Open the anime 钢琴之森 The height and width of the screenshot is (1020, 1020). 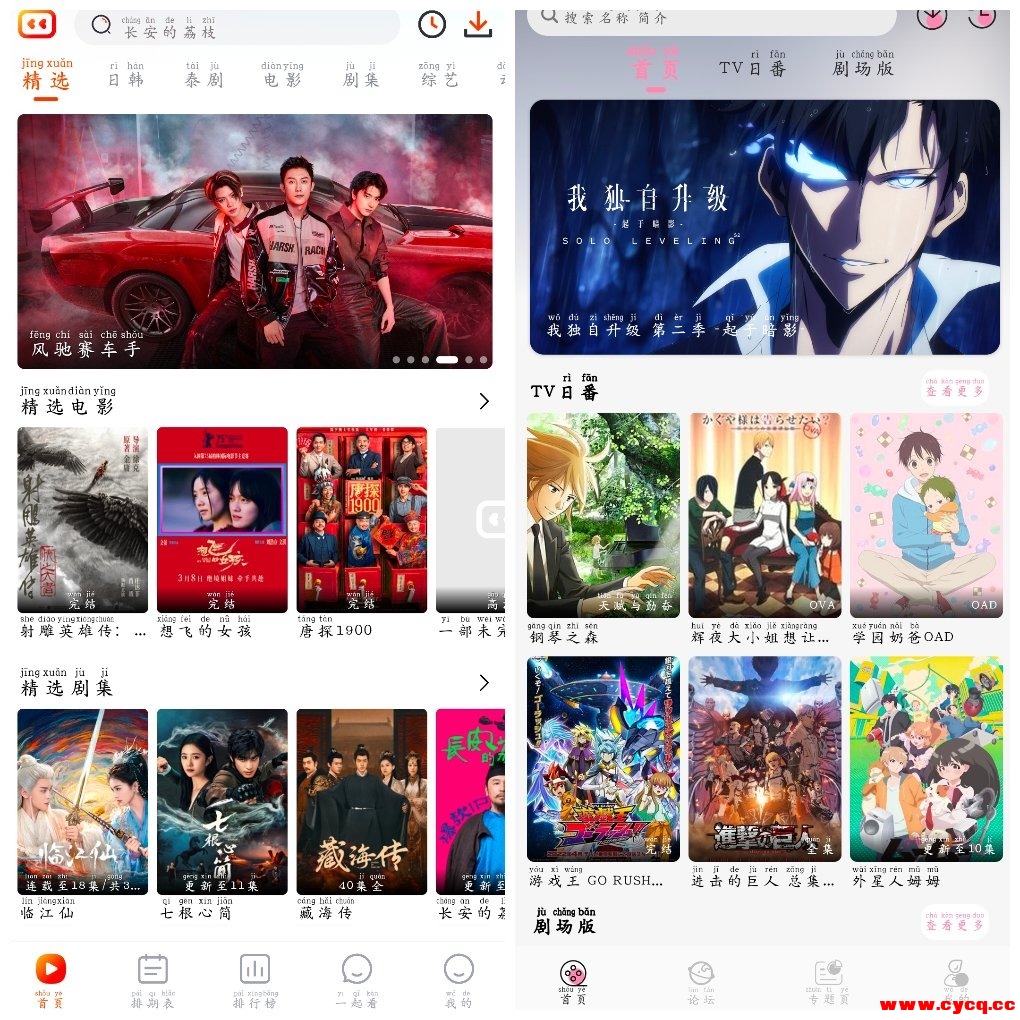[603, 515]
